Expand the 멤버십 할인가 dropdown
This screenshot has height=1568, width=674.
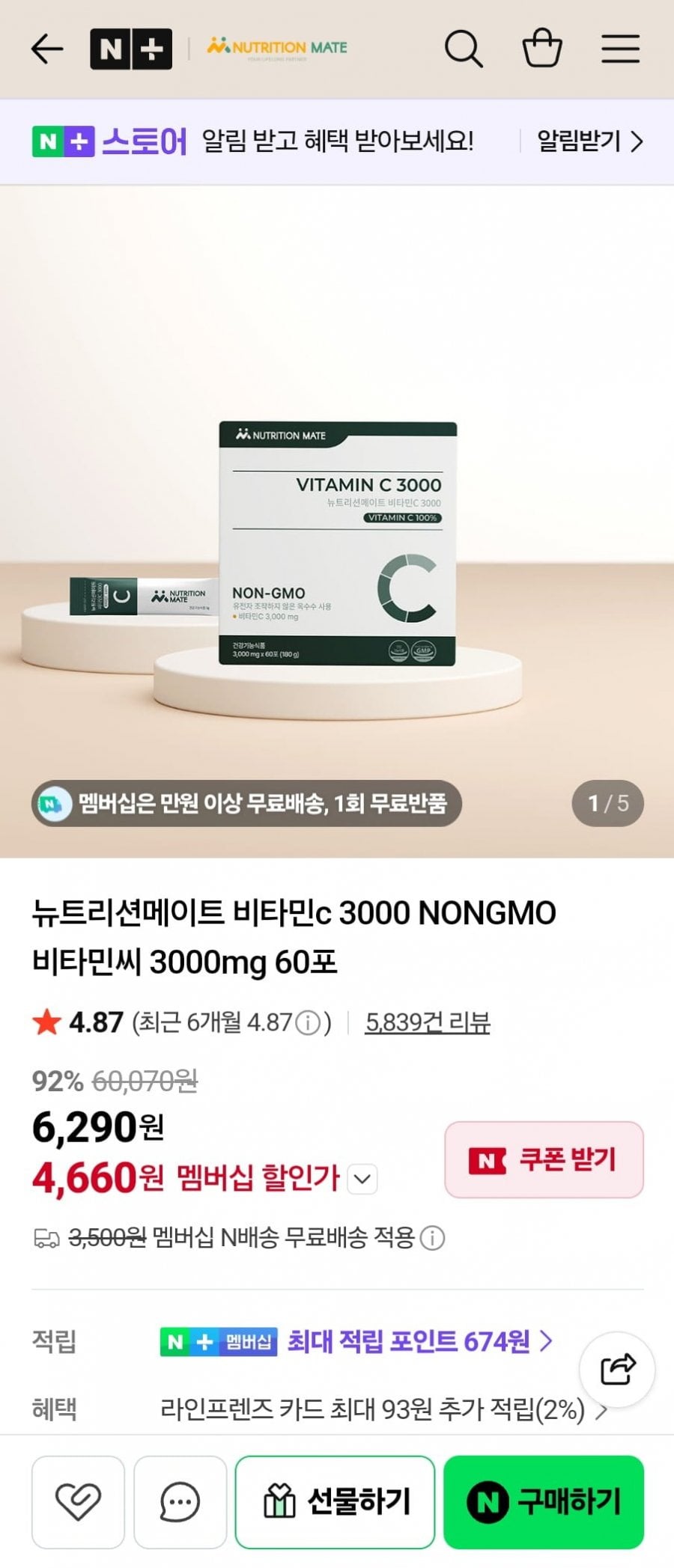click(x=362, y=1180)
